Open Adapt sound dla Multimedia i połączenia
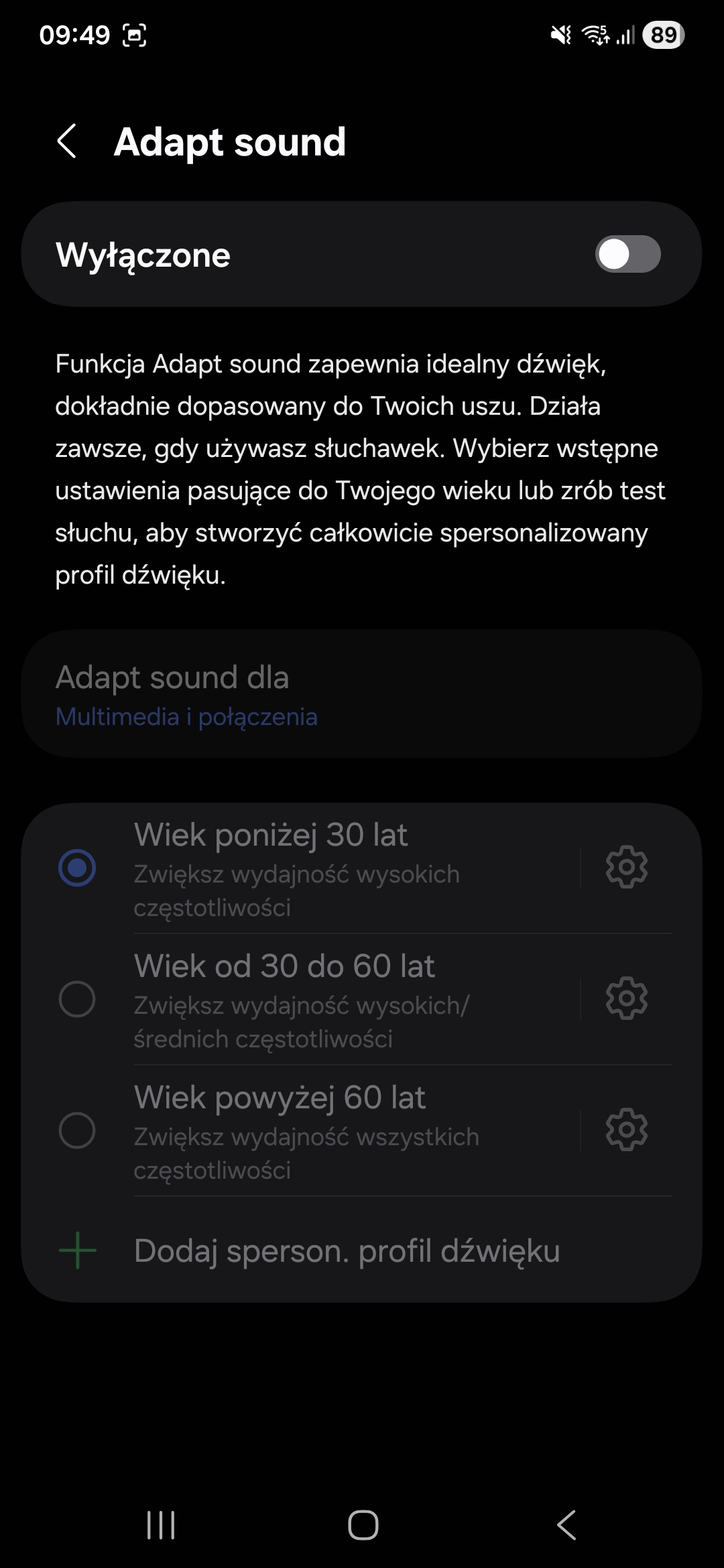This screenshot has height=1568, width=724. [361, 694]
